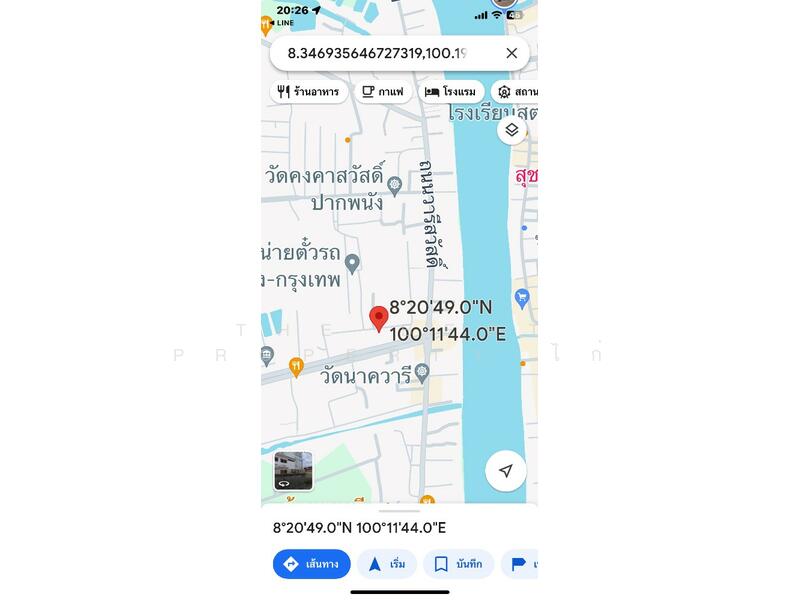Screen dimensions: 800x600
Task: Center map on my location
Action: coord(506,471)
